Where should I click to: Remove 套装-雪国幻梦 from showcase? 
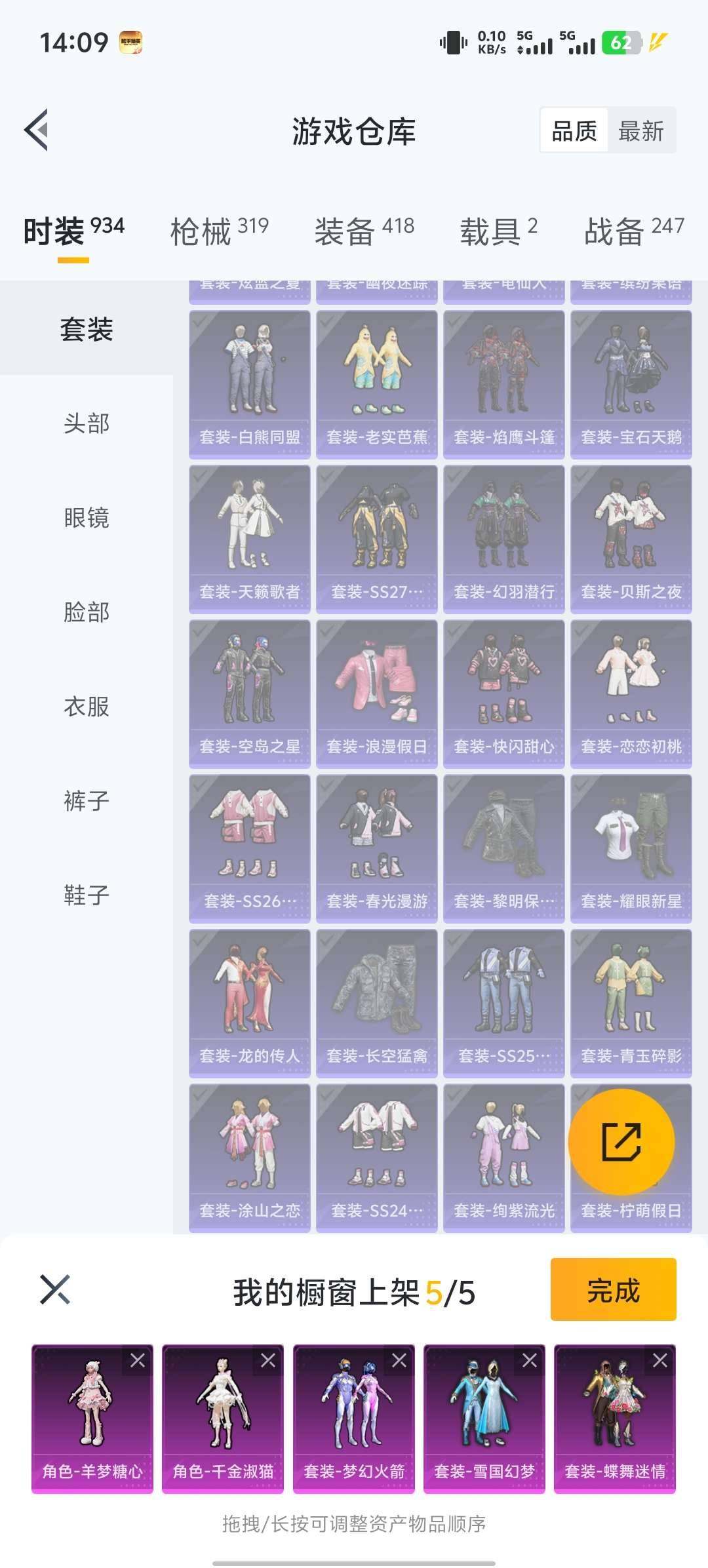pos(530,1360)
